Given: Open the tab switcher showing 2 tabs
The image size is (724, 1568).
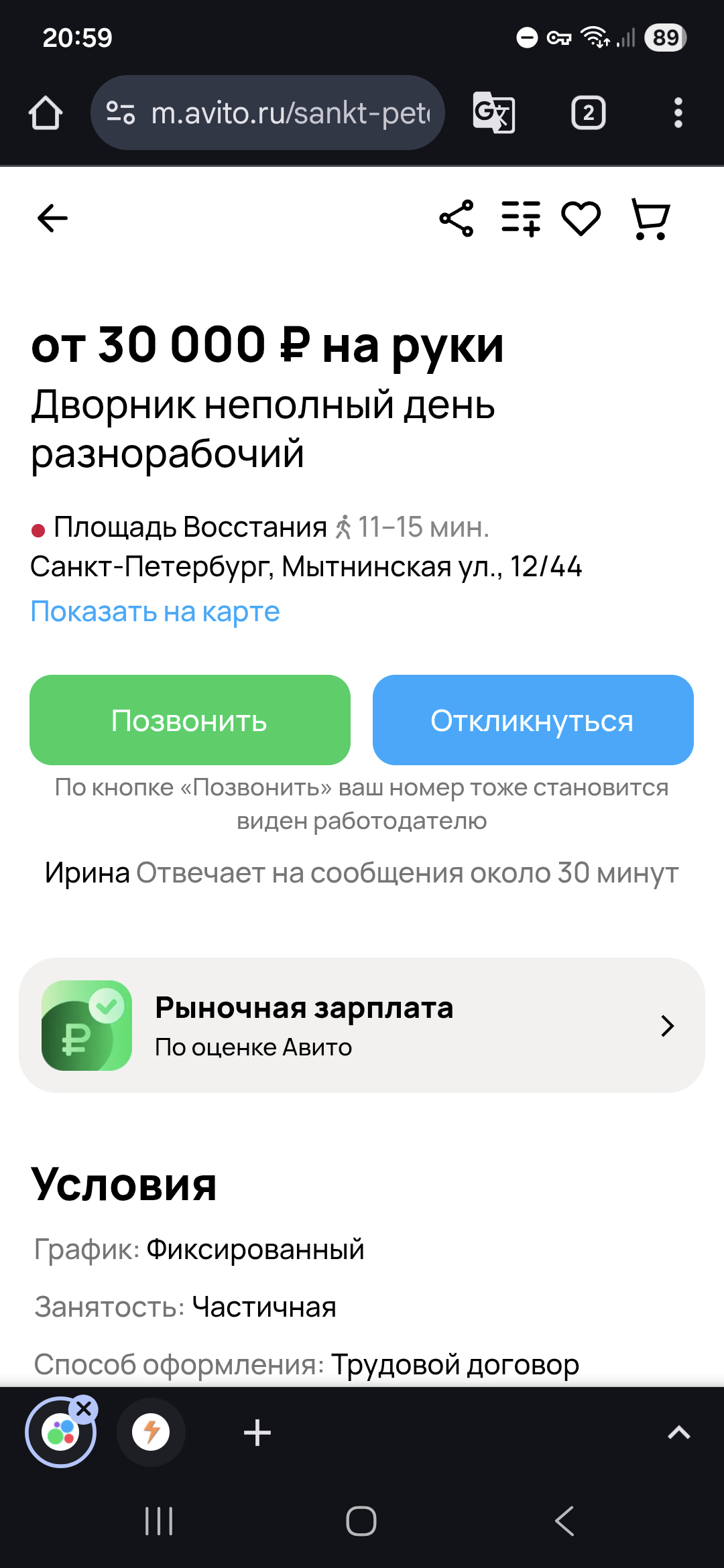Looking at the screenshot, I should click(588, 113).
